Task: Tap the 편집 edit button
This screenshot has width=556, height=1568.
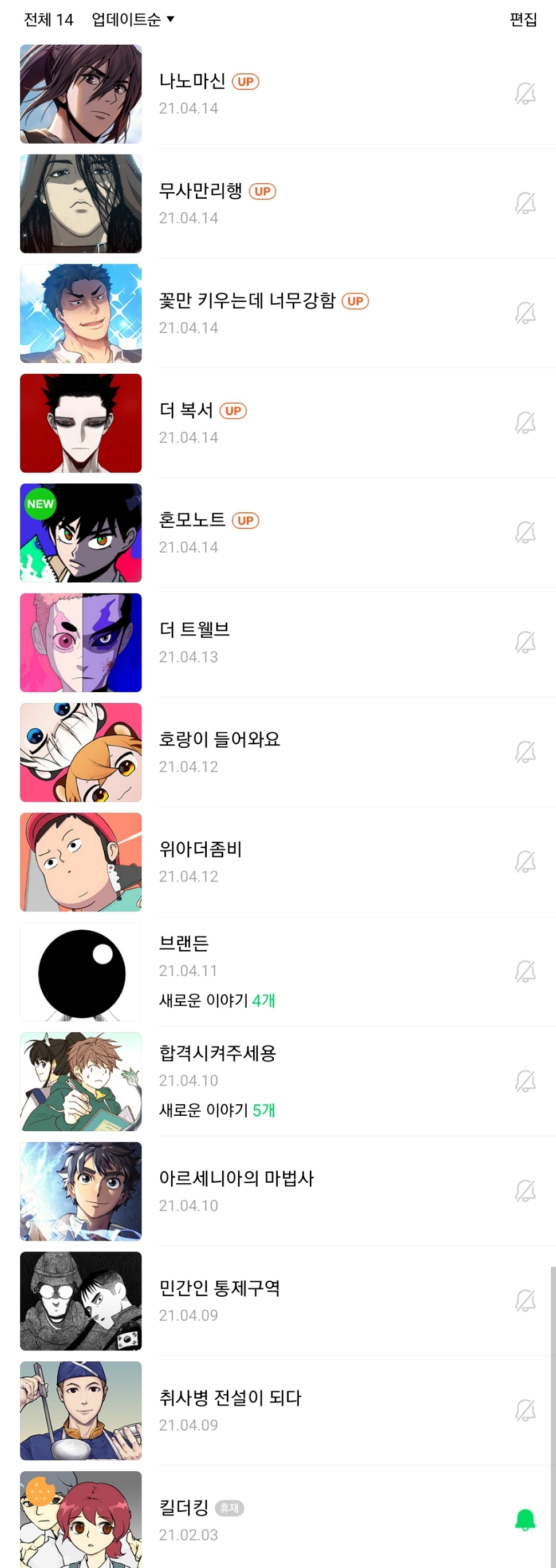Action: 523,19
